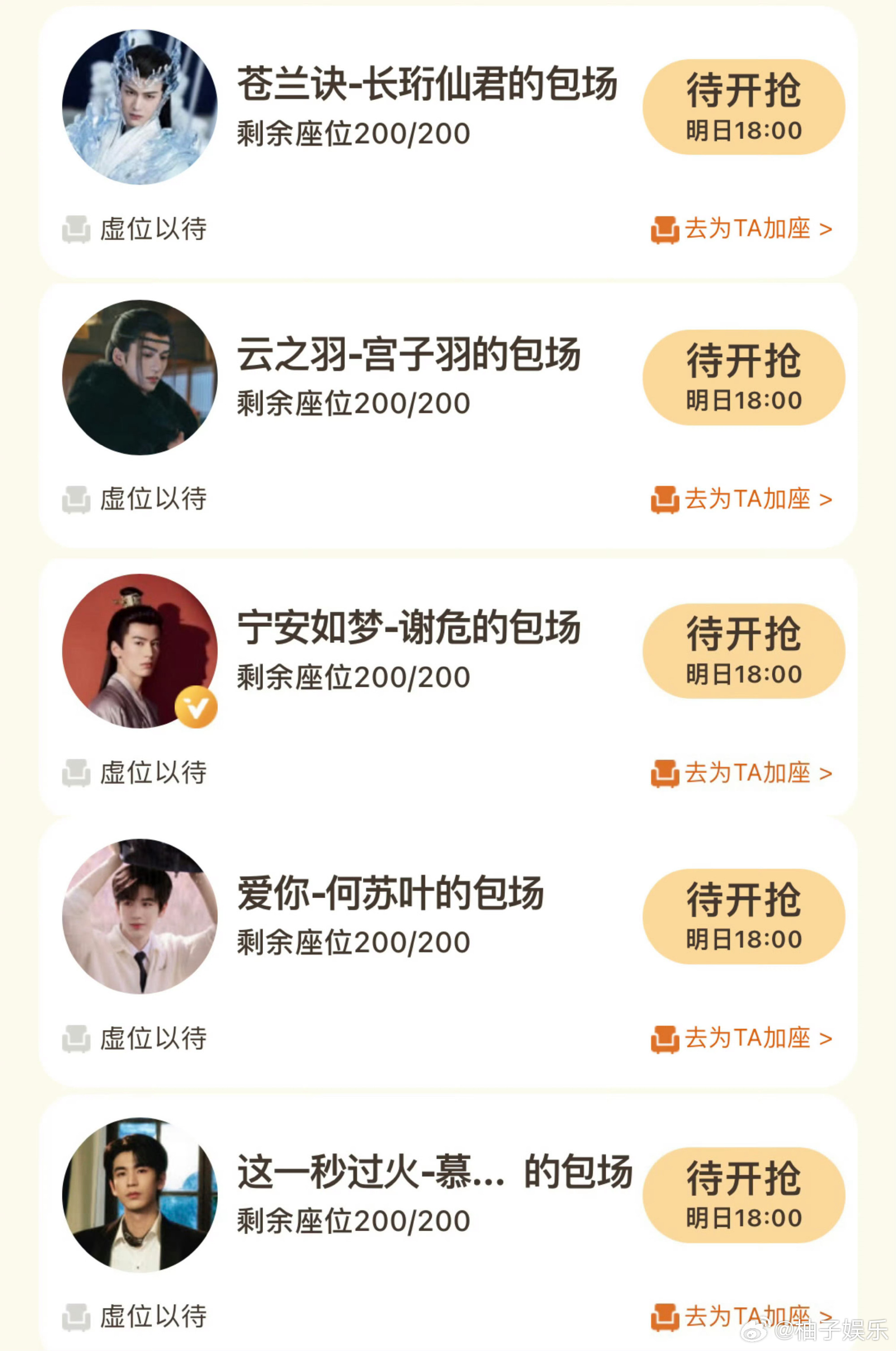Tap the 去为TA加座 link on 宁安如梦 card

pos(749,773)
